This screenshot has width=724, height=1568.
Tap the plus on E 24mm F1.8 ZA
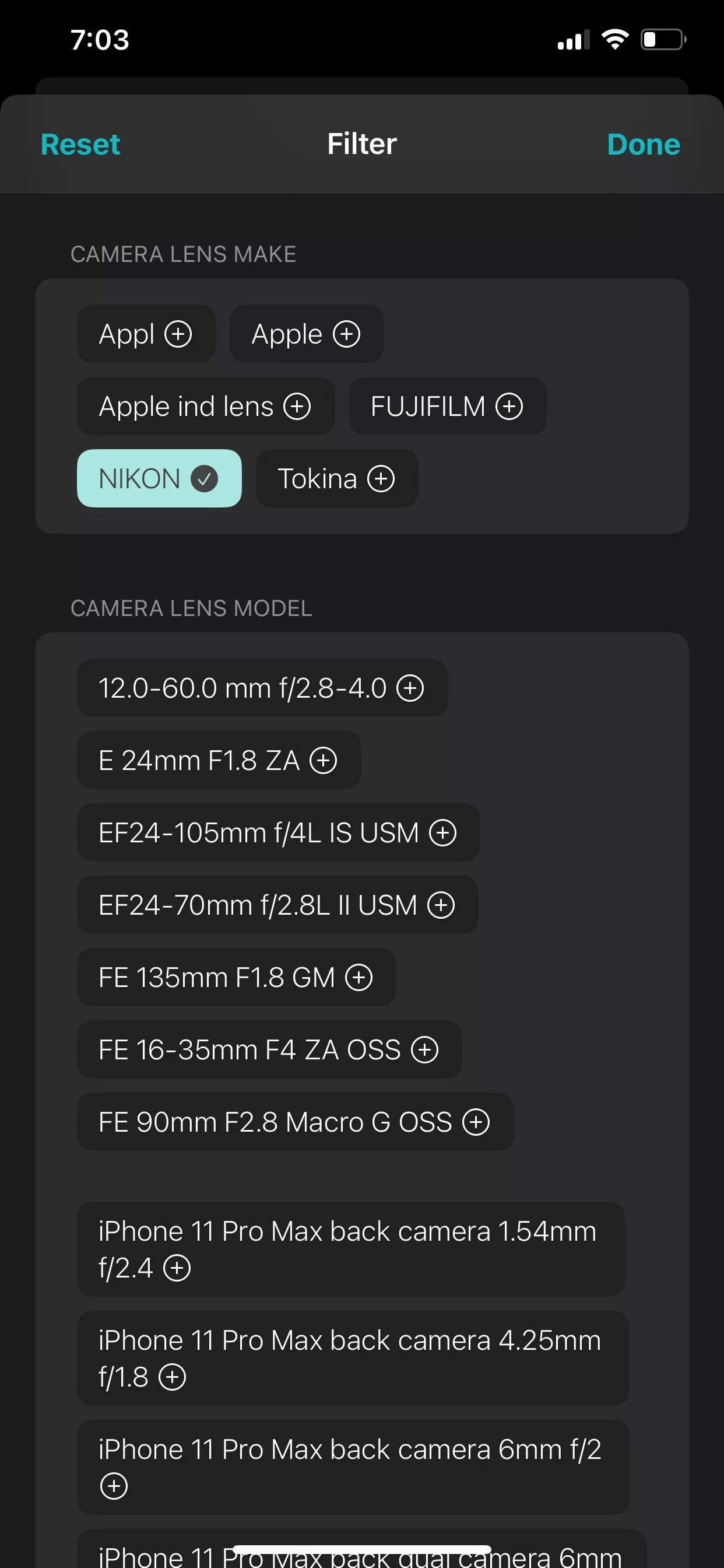point(325,760)
